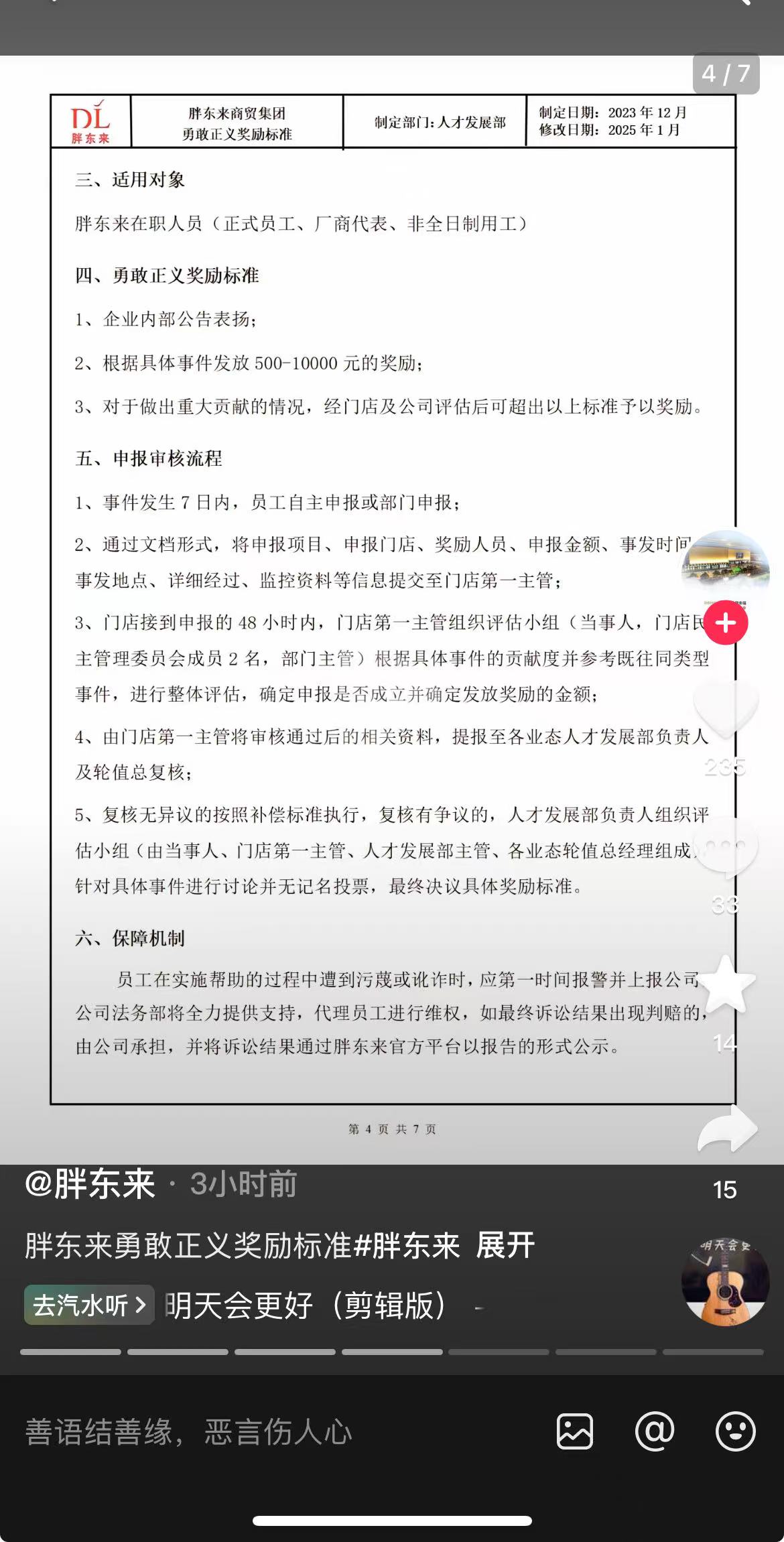Attach a picture to the comment
Image resolution: width=784 pixels, height=1542 pixels.
pyautogui.click(x=575, y=1432)
